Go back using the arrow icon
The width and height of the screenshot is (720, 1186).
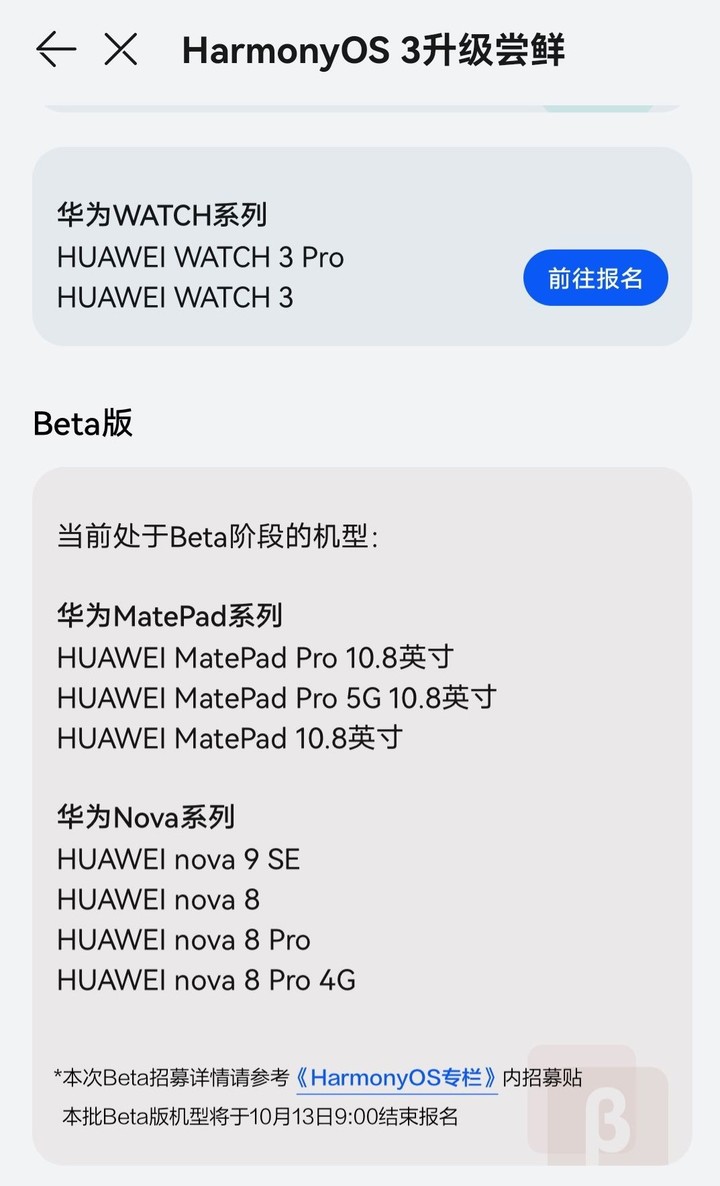coord(55,49)
